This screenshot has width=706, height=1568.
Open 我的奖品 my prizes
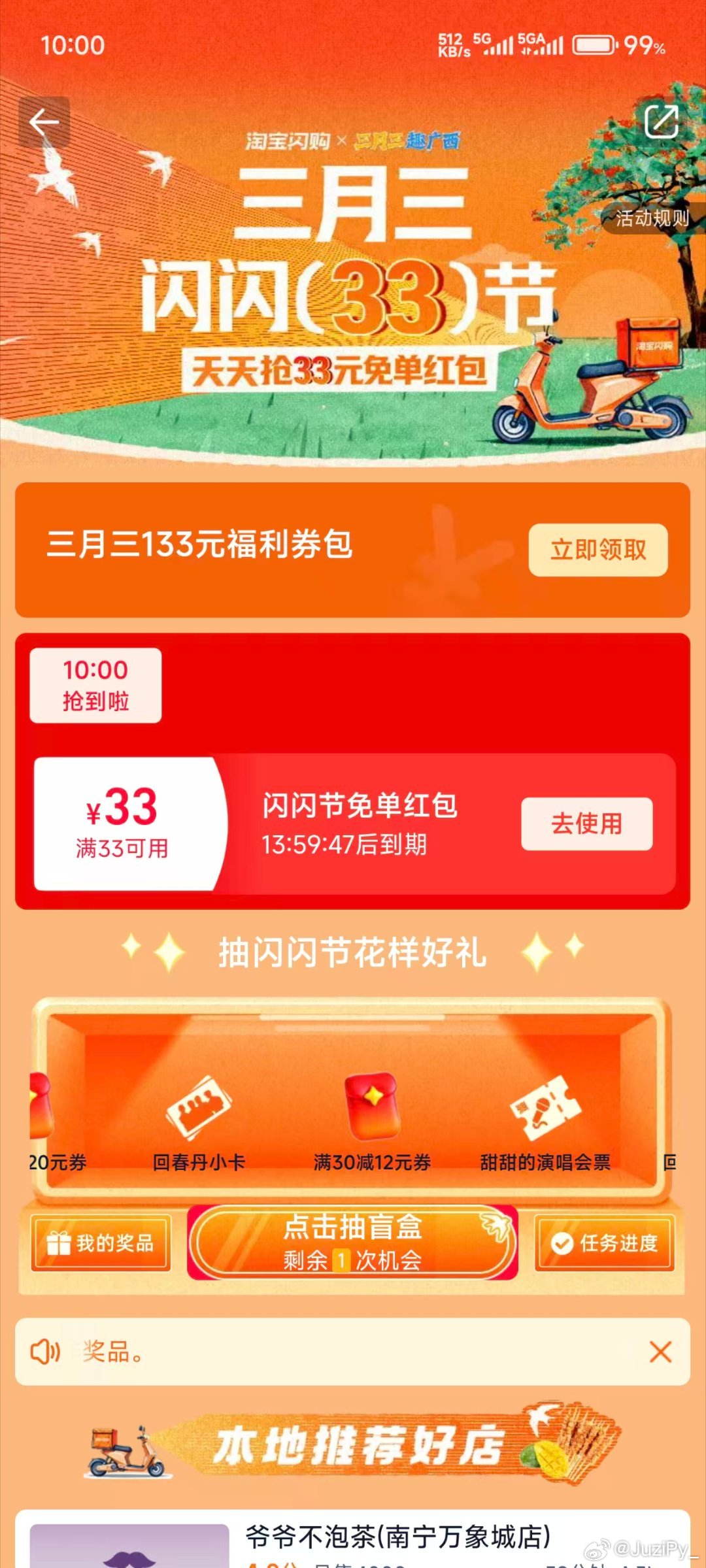(x=101, y=1243)
